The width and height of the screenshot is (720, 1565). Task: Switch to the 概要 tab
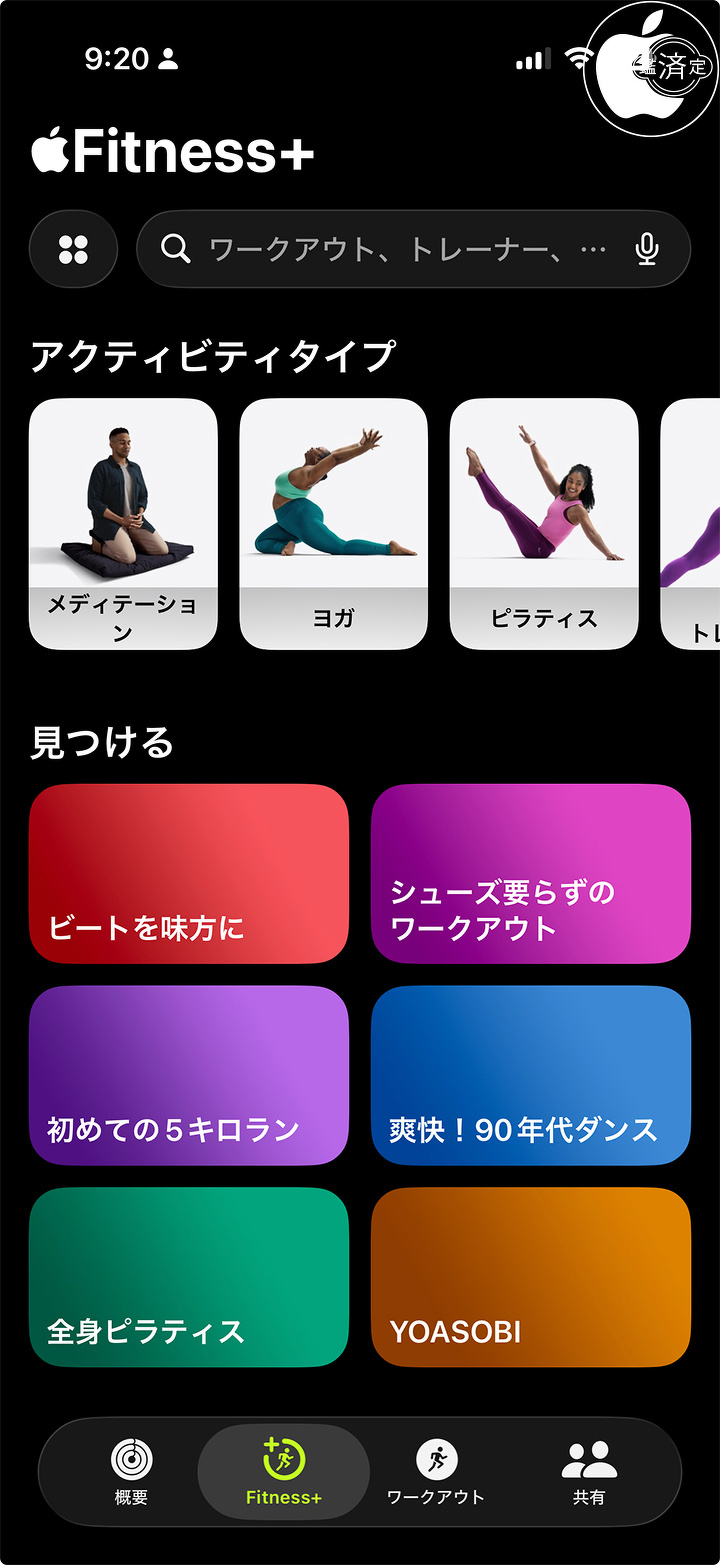131,1471
